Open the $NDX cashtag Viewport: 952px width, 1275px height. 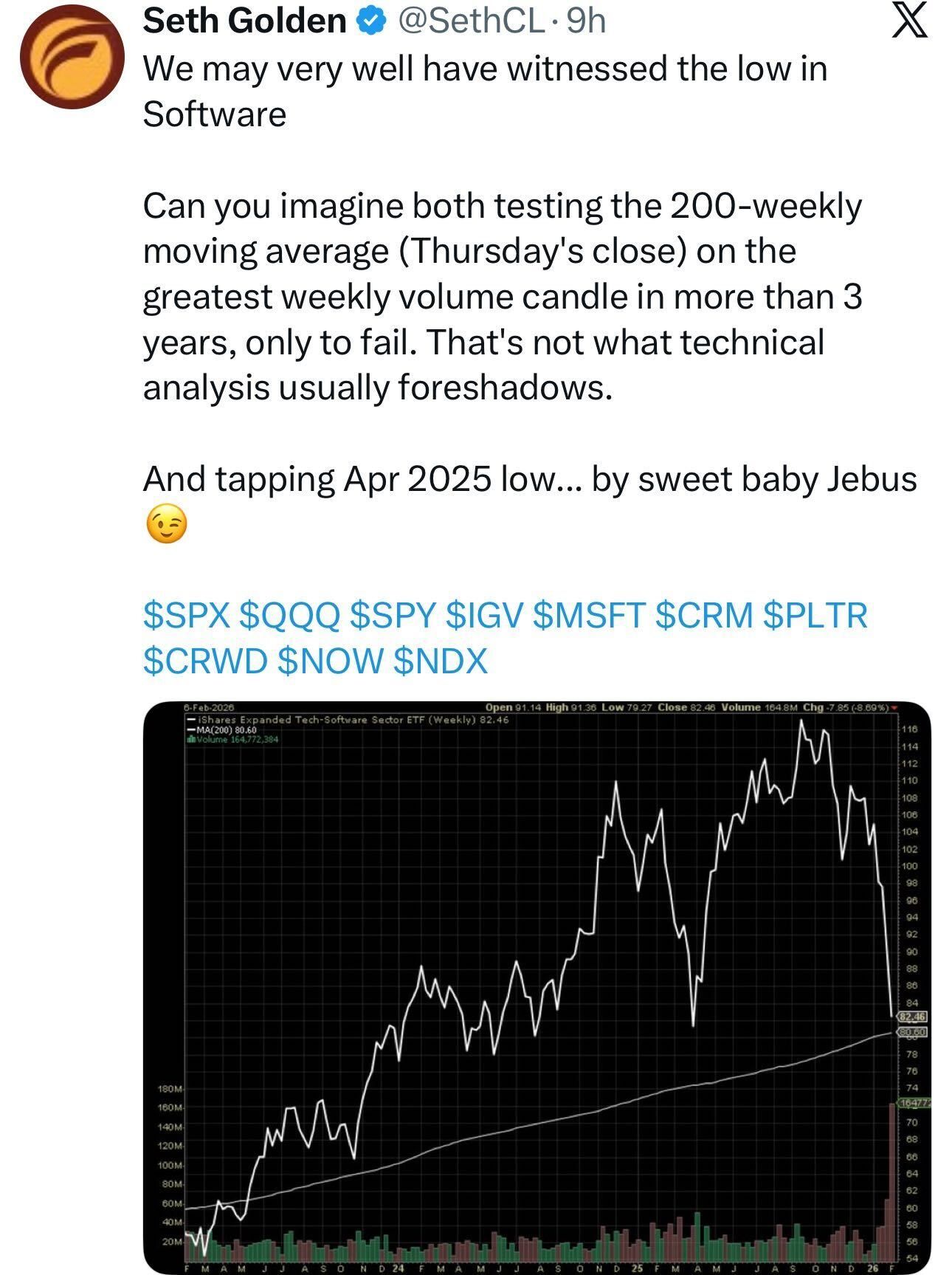tap(441, 661)
